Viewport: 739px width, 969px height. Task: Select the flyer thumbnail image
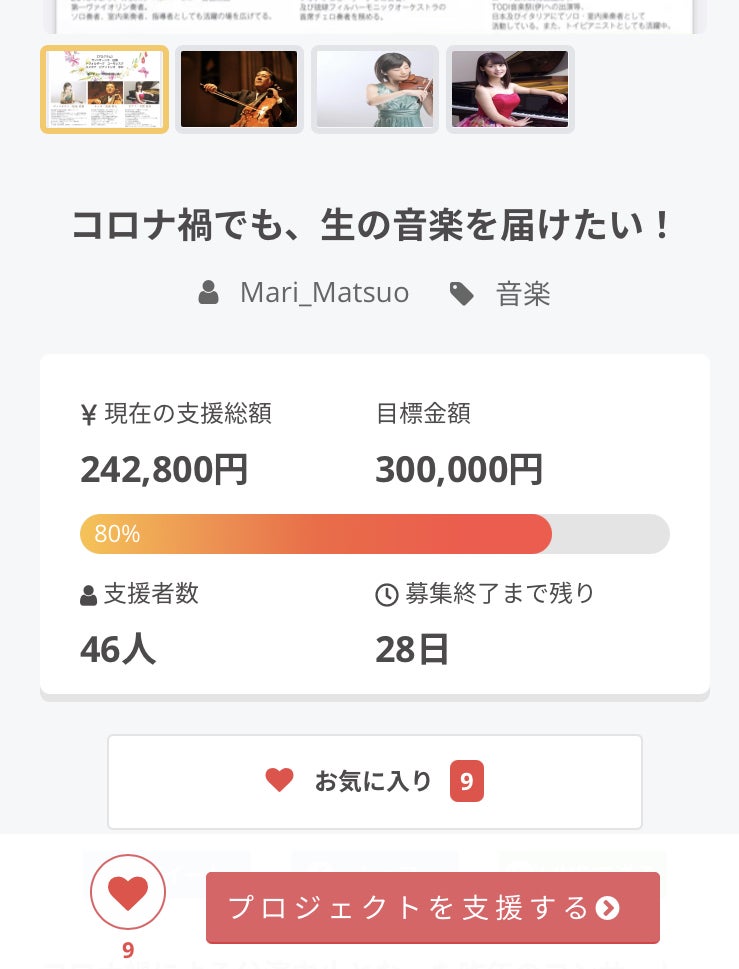(x=104, y=89)
